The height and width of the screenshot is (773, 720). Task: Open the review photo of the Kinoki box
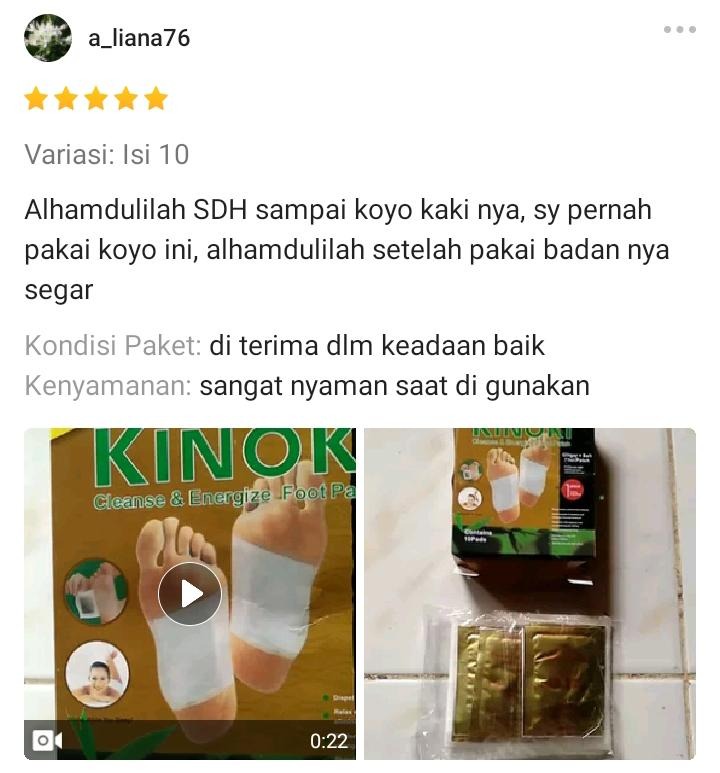(x=529, y=594)
